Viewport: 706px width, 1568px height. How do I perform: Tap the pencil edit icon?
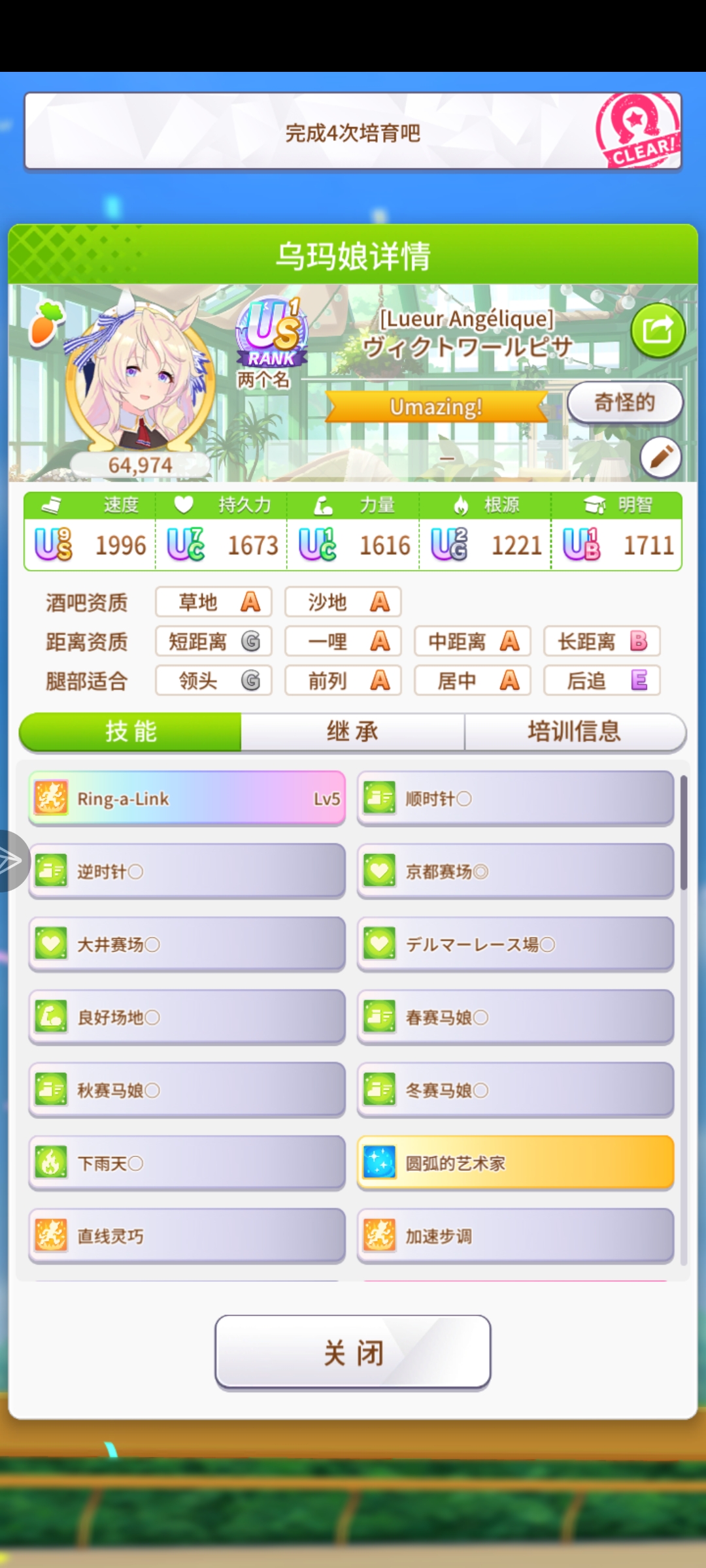click(x=660, y=457)
